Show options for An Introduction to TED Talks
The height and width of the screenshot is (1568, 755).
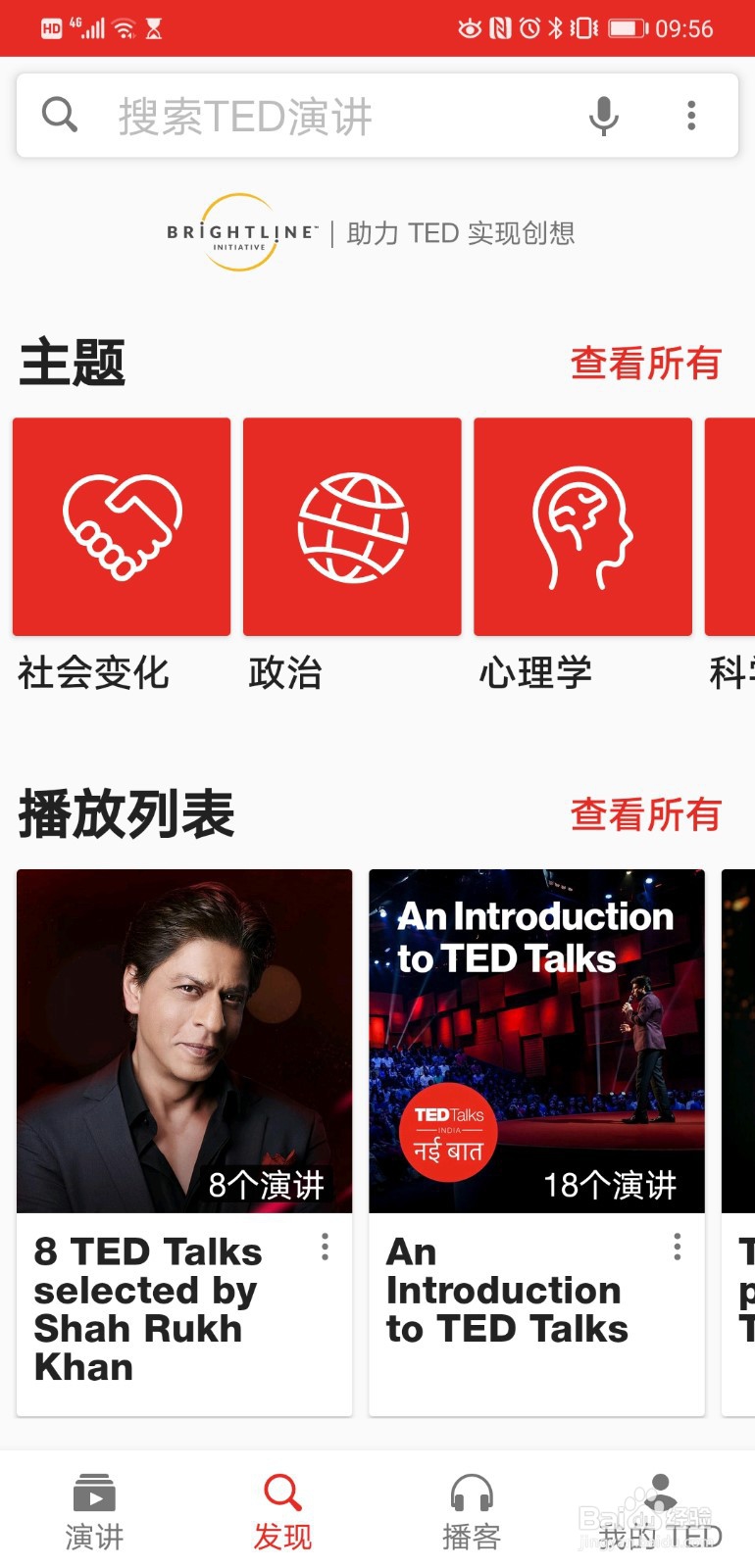(677, 1247)
